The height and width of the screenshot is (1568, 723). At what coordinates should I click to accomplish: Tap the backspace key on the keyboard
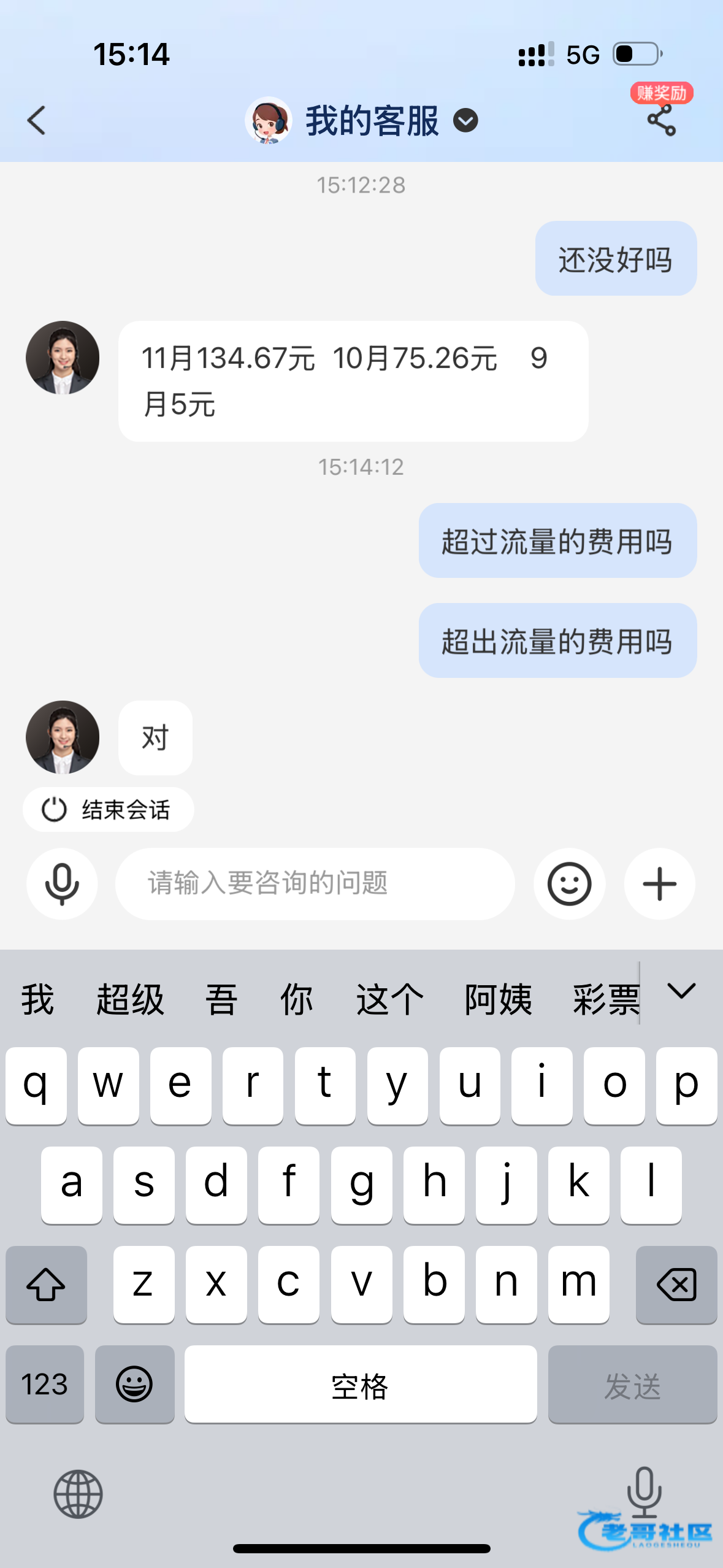676,1285
